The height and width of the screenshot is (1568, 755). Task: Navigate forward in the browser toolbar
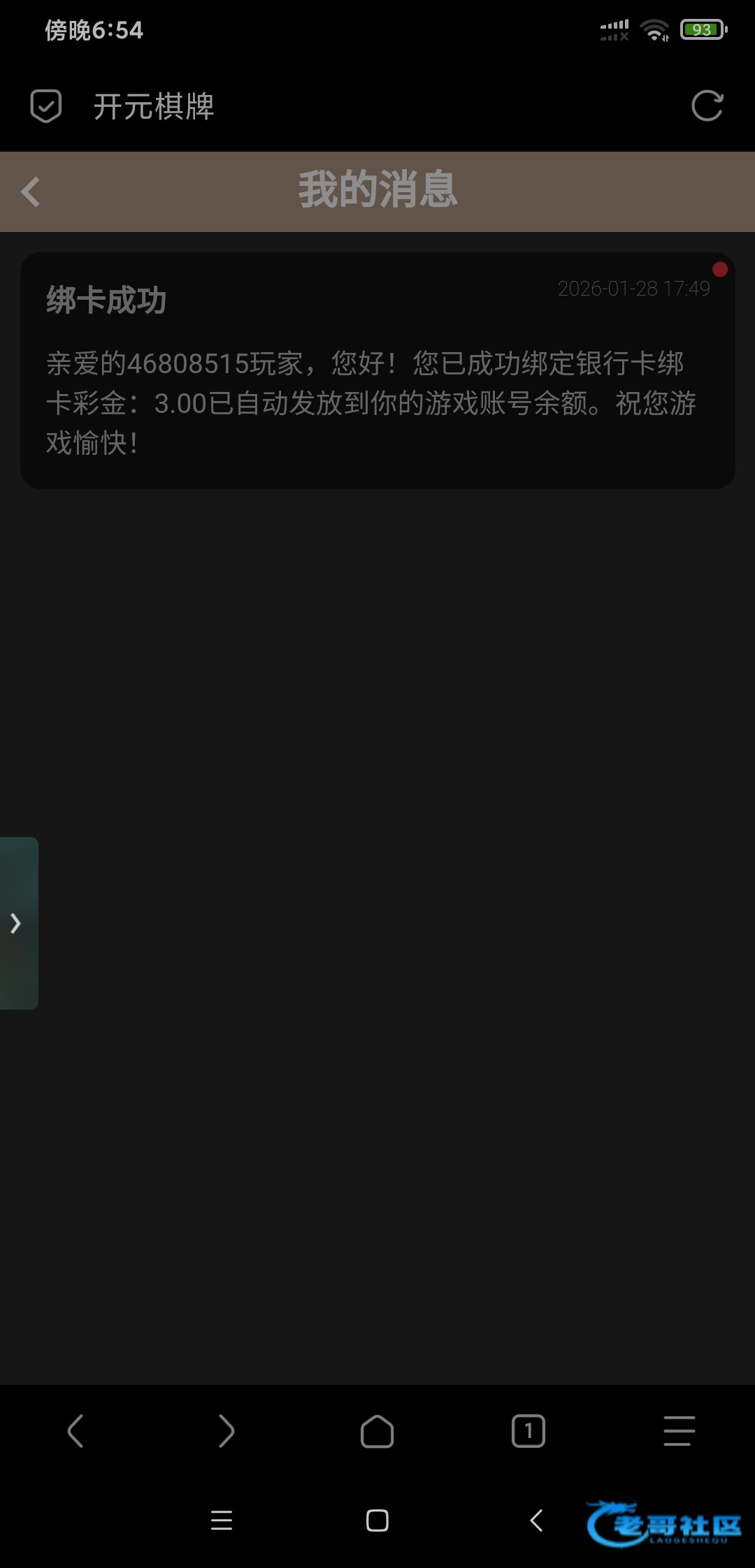tap(226, 1431)
